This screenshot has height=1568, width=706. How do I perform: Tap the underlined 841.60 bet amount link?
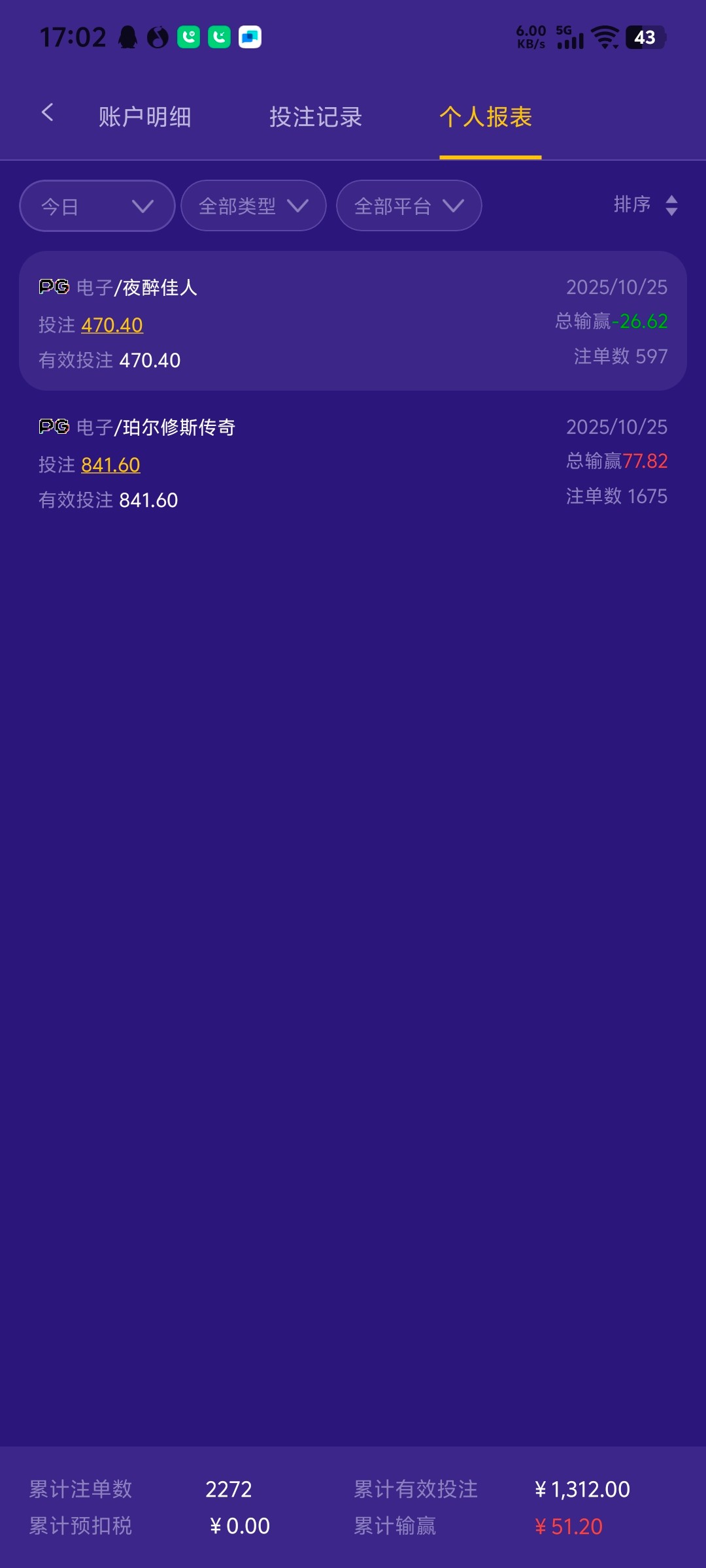[109, 465]
